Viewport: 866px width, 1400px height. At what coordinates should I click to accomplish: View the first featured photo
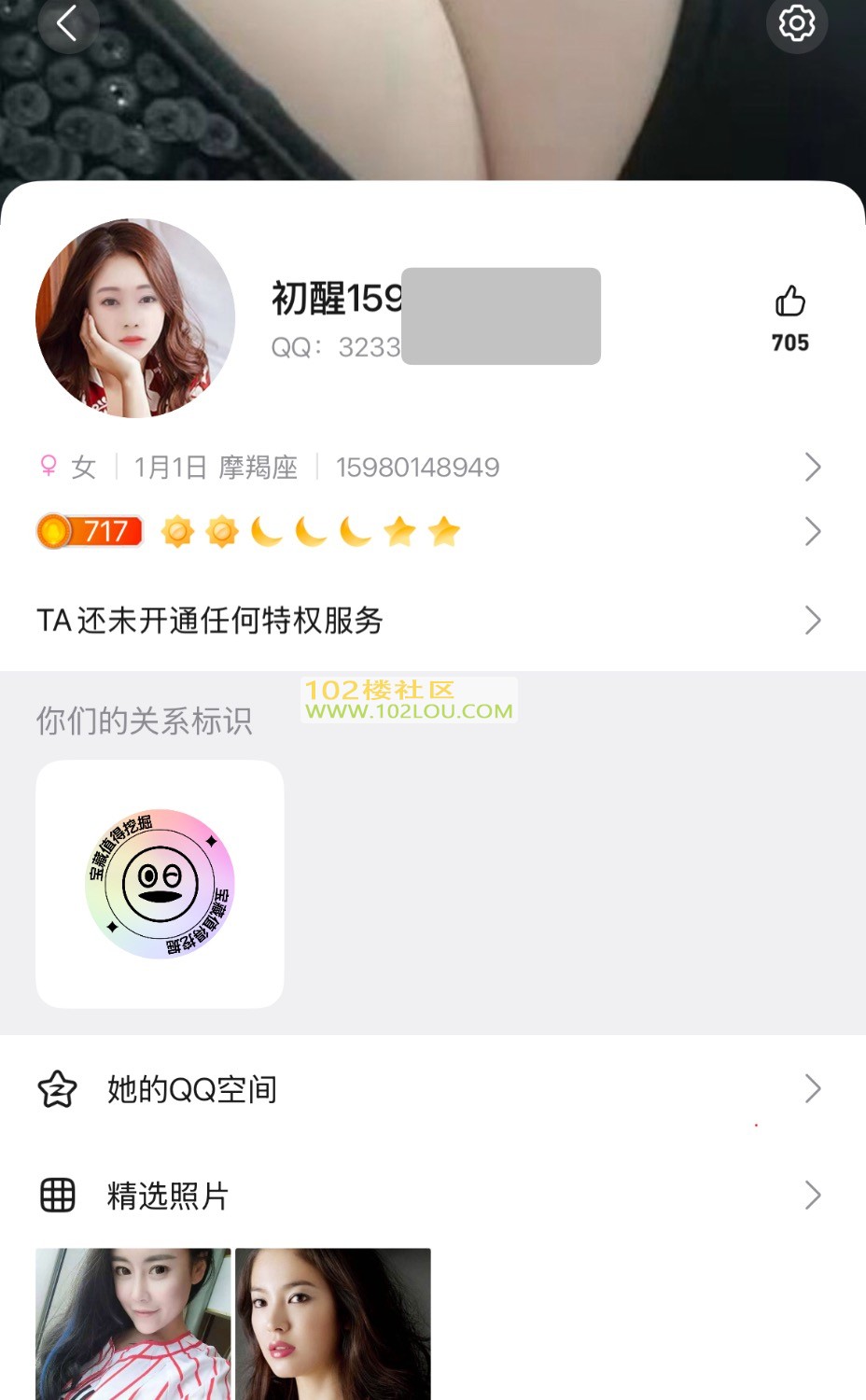[133, 1323]
